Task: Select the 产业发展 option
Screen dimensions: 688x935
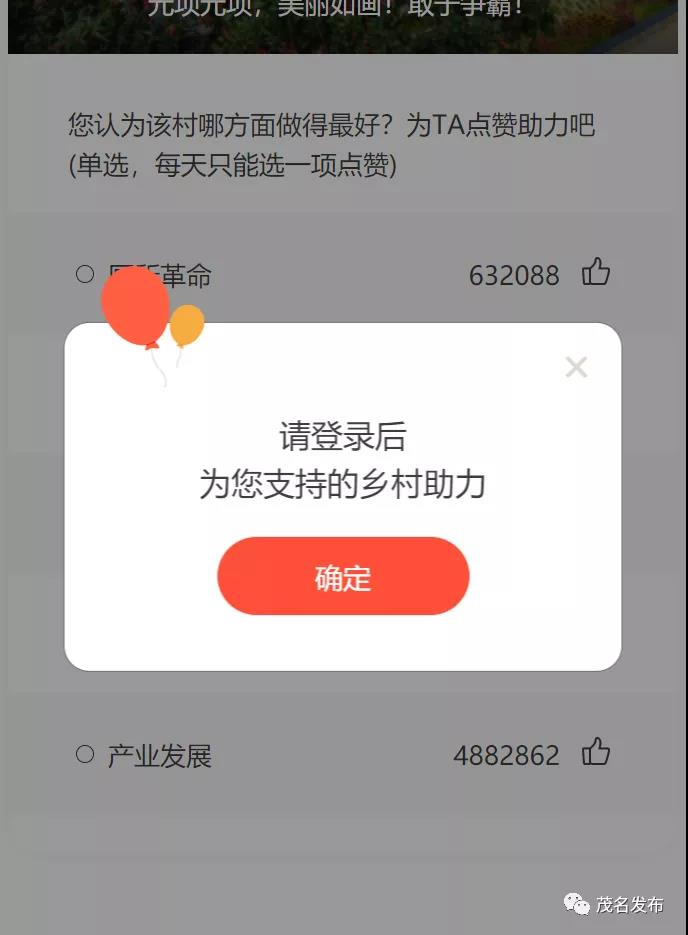Action: [x=85, y=754]
